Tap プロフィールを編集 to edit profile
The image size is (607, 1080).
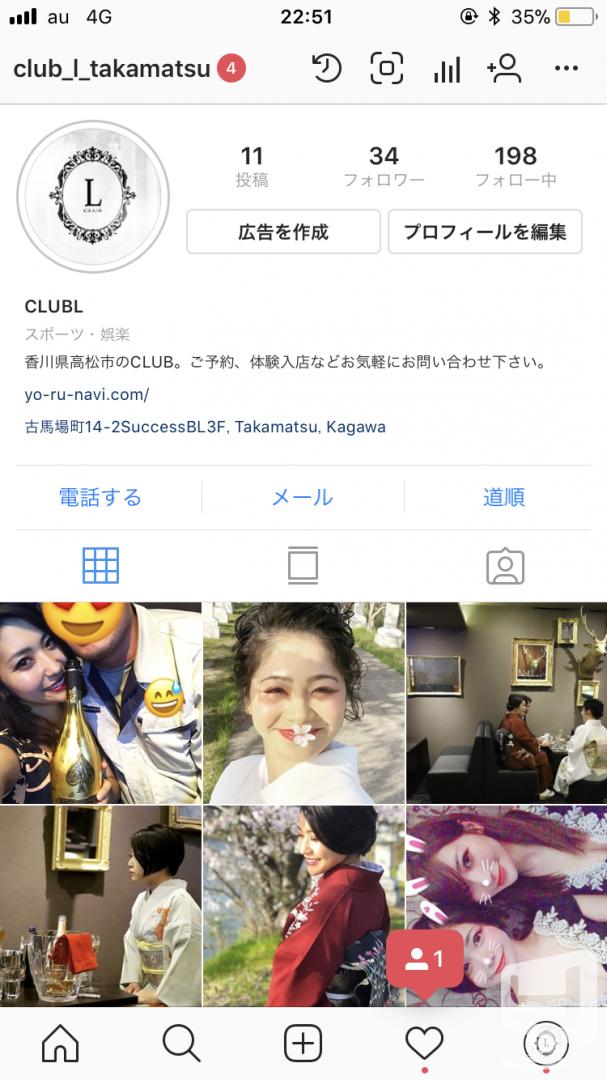(x=485, y=231)
